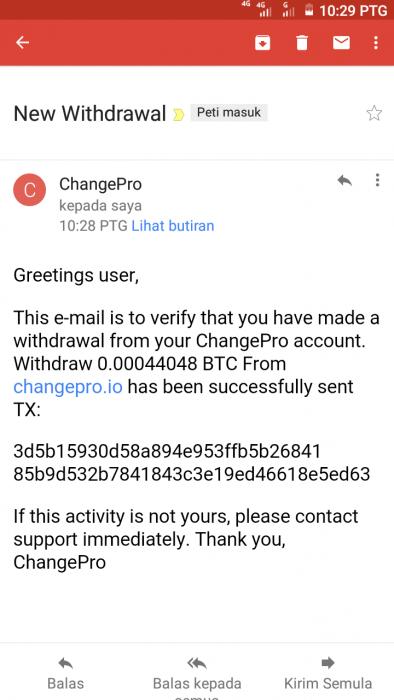Toggle the yellow importance marker
Image resolution: width=394 pixels, height=700 pixels.
(x=178, y=115)
